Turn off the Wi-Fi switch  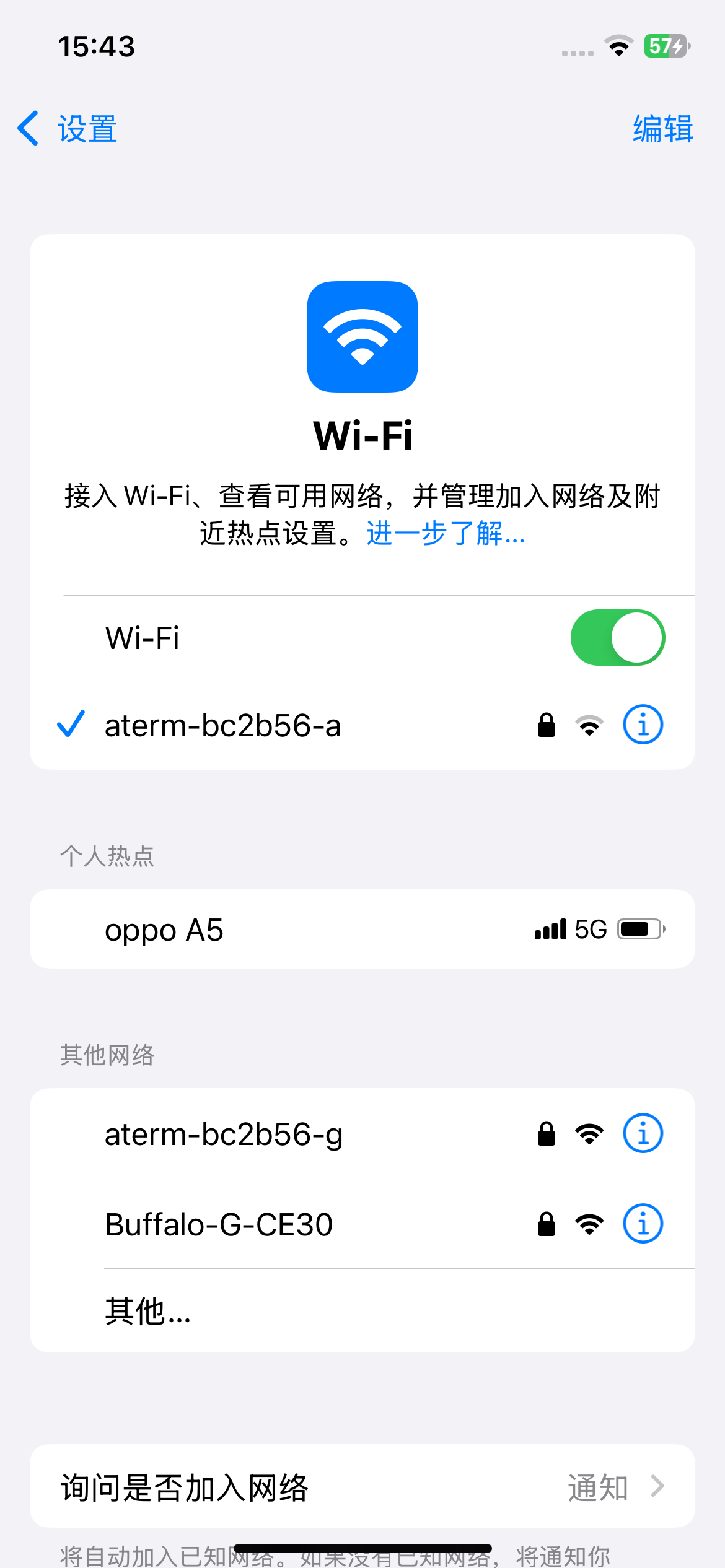pos(617,638)
